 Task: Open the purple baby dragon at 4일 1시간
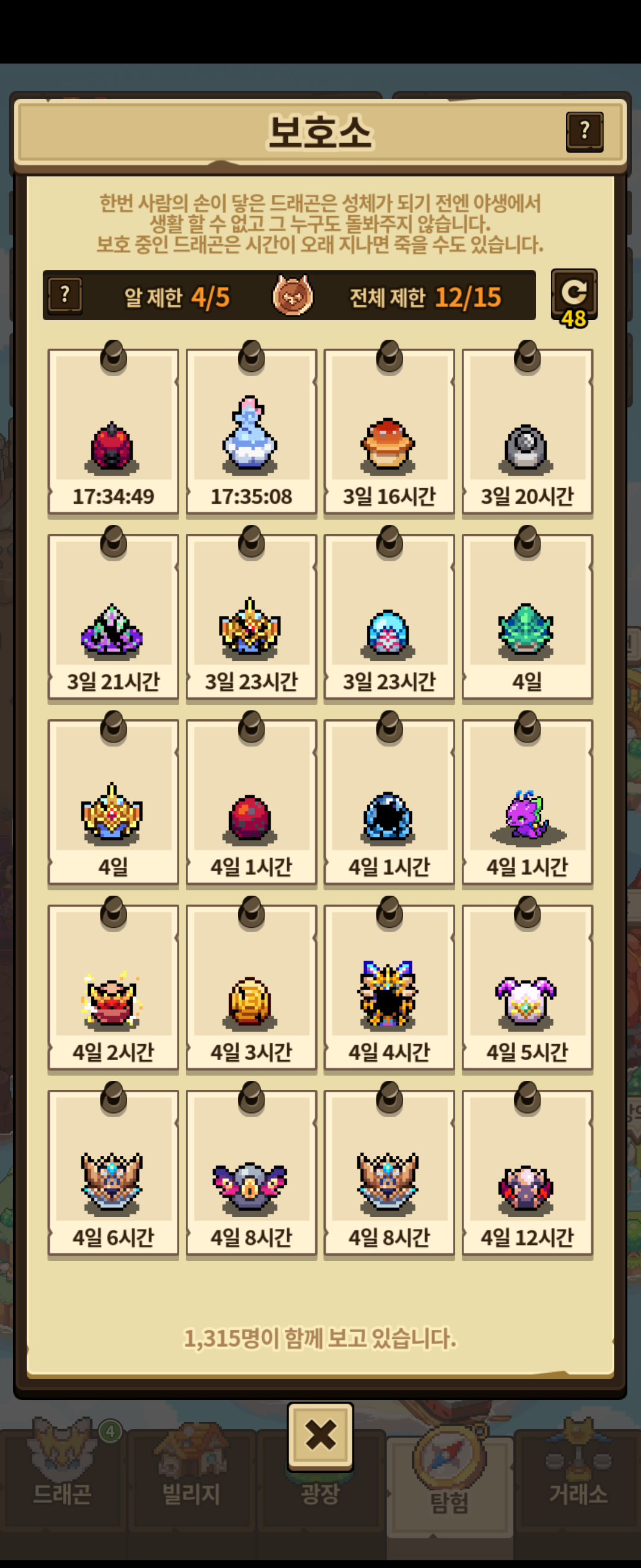click(x=527, y=804)
